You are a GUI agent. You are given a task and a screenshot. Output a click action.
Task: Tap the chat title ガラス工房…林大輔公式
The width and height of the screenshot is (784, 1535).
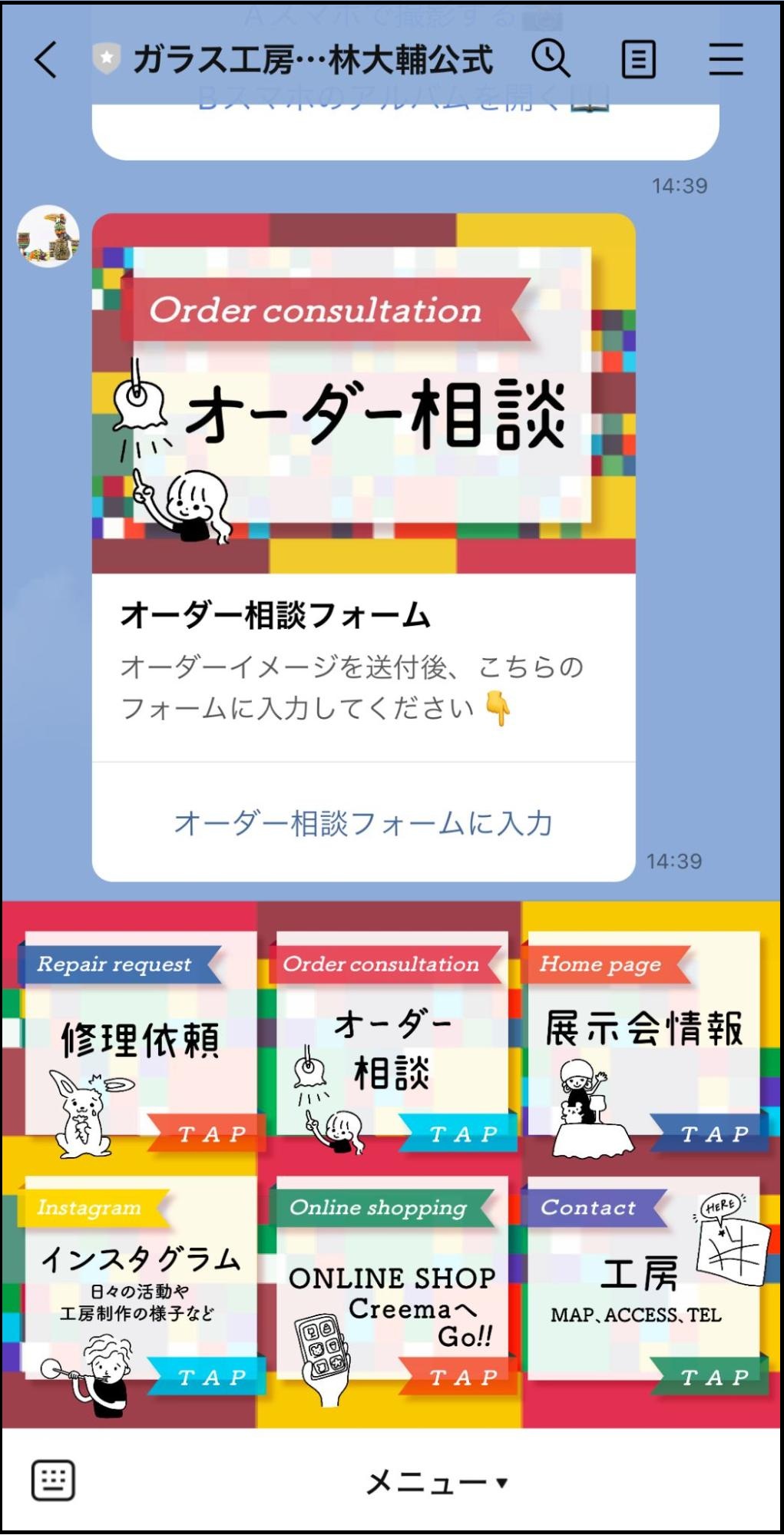coord(313,60)
